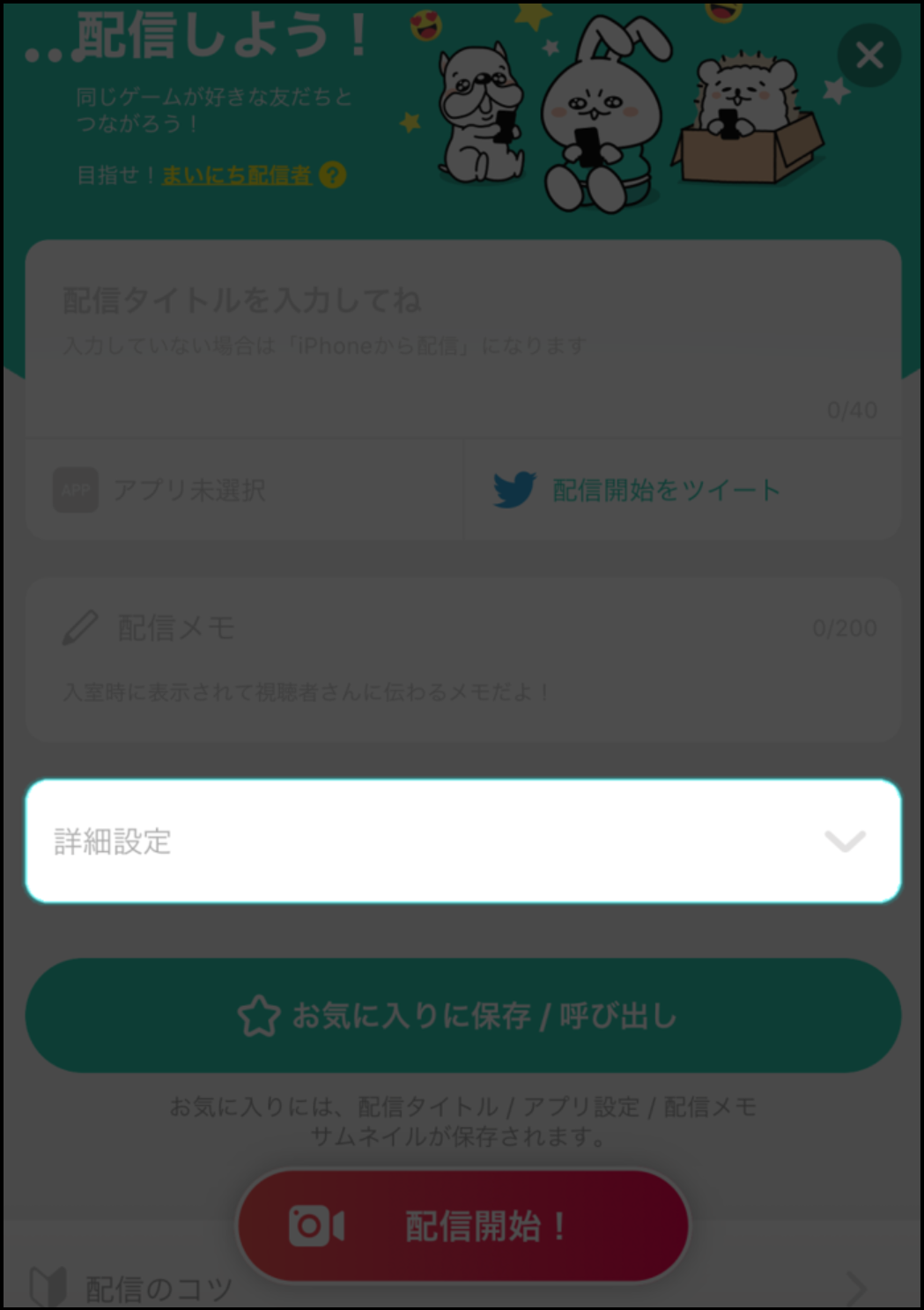Open the まいにち配信者 link
924x1310 pixels.
pos(236,175)
